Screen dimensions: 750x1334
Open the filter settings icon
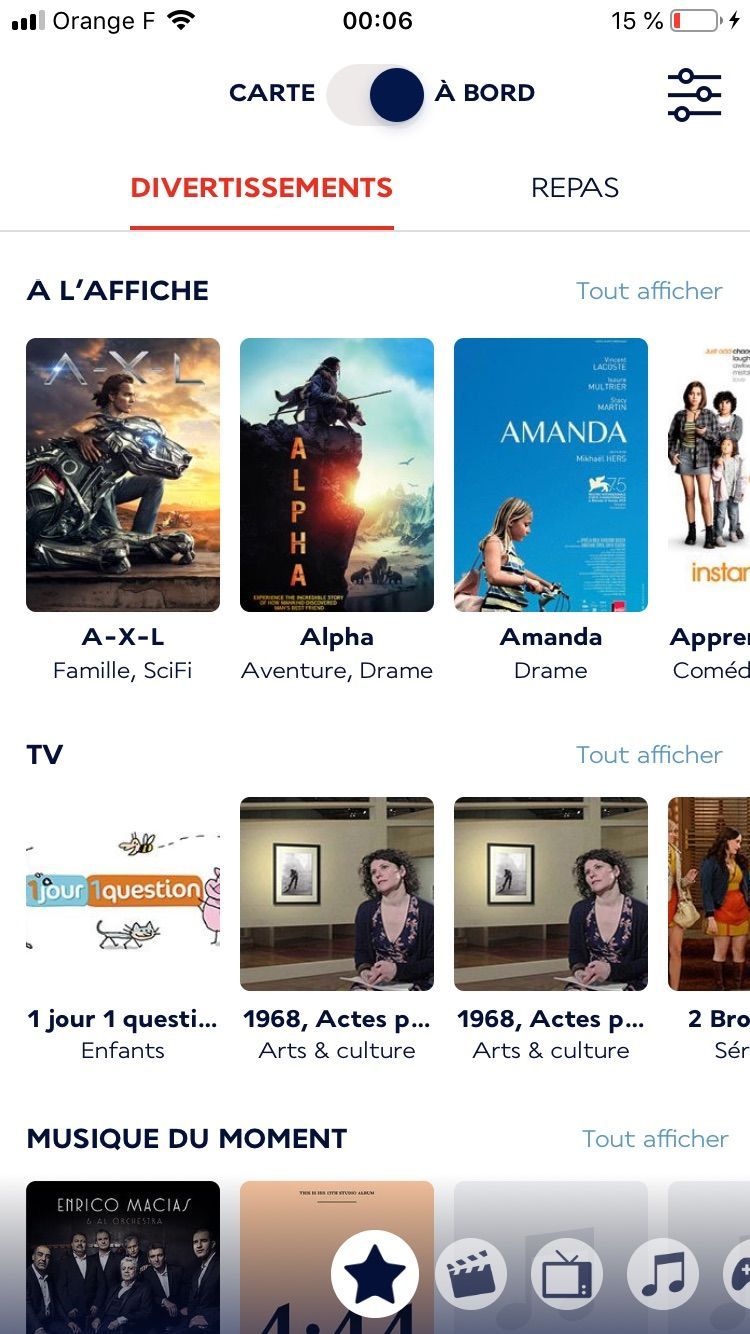[694, 95]
